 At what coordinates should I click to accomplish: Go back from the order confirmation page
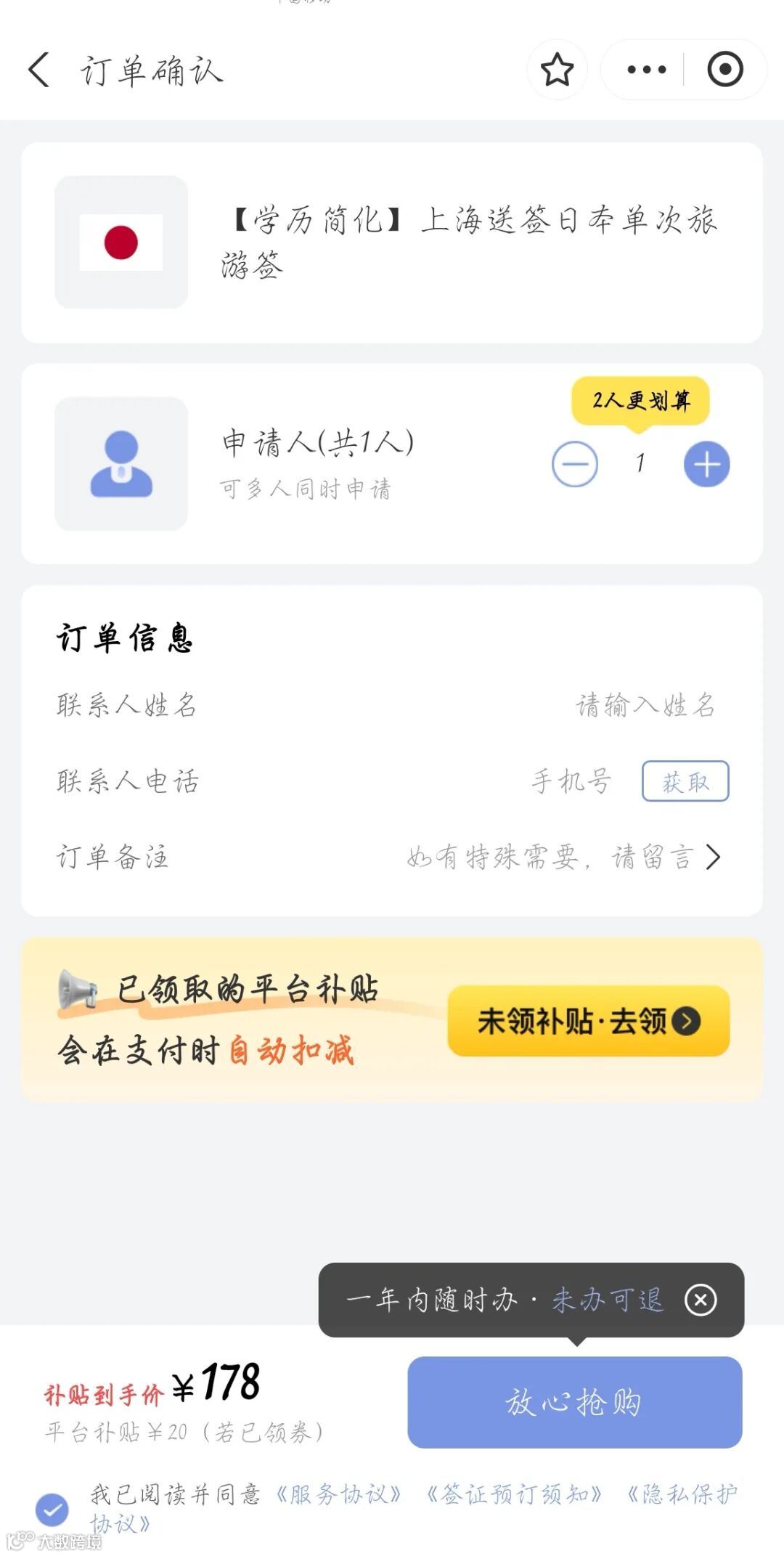coord(39,70)
